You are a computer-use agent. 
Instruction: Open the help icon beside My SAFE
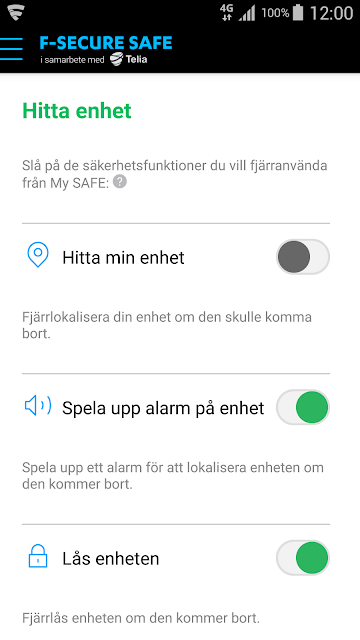pyautogui.click(x=120, y=182)
